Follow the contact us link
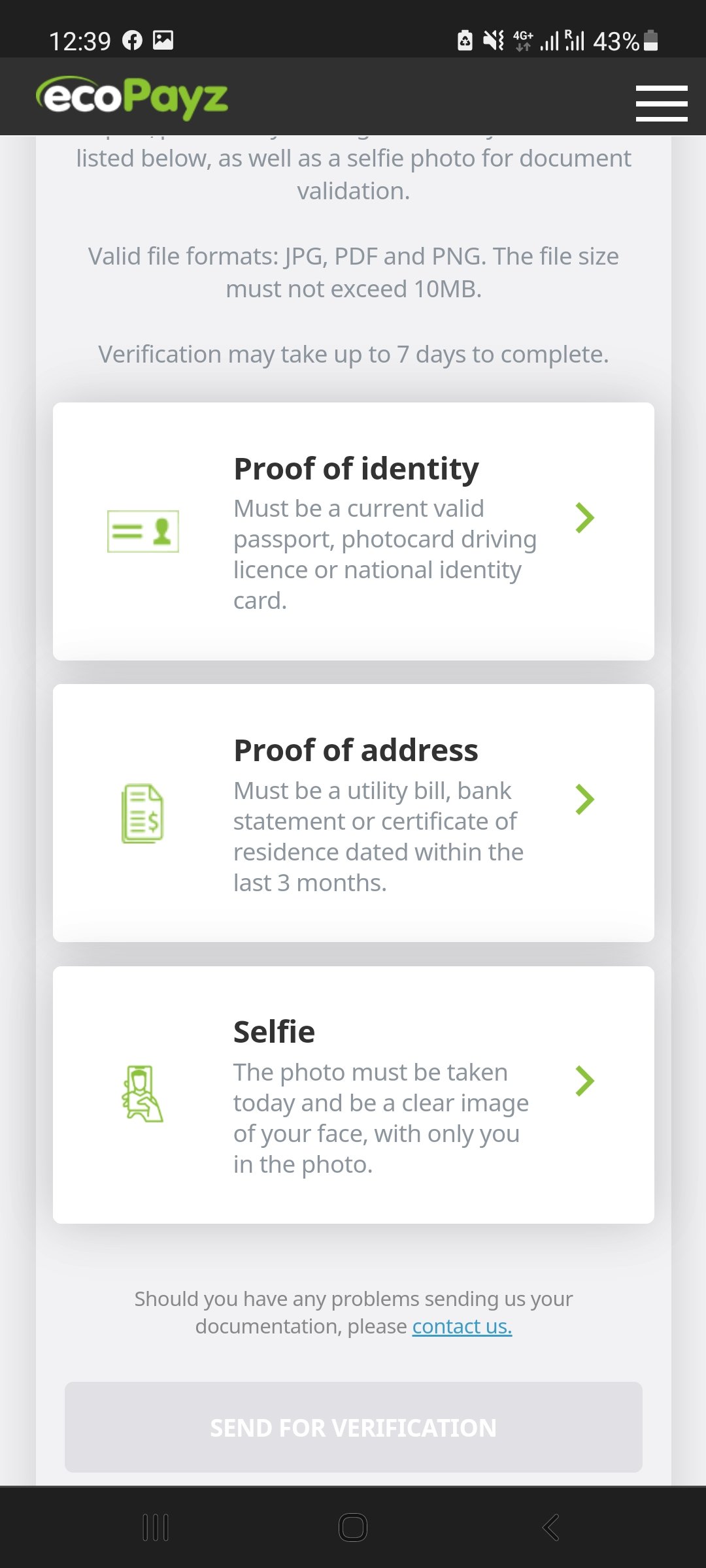The image size is (706, 1568). pos(462,1326)
